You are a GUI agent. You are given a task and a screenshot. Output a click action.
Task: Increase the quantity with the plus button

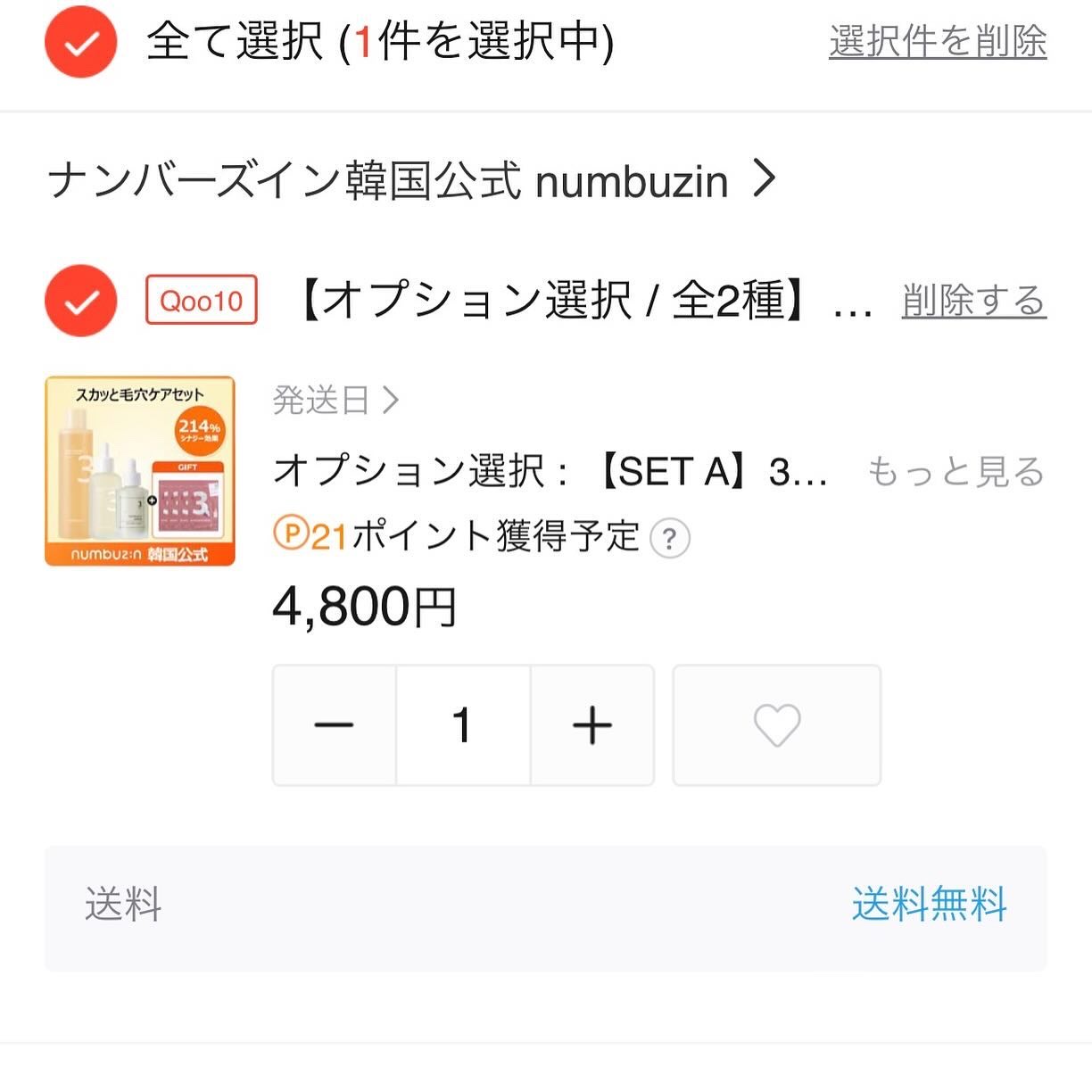coord(592,724)
